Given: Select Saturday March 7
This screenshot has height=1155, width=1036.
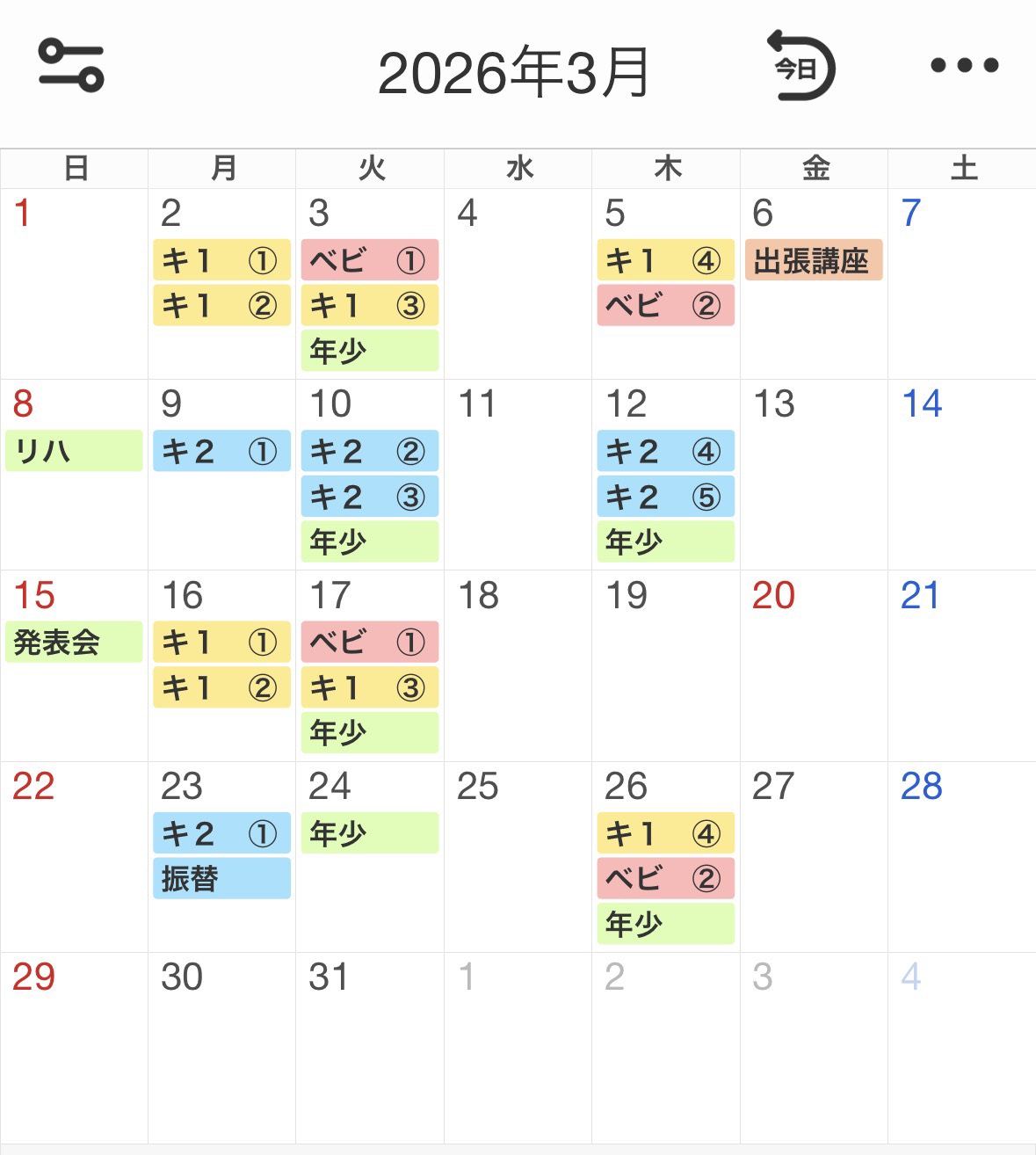Looking at the screenshot, I should [961, 283].
